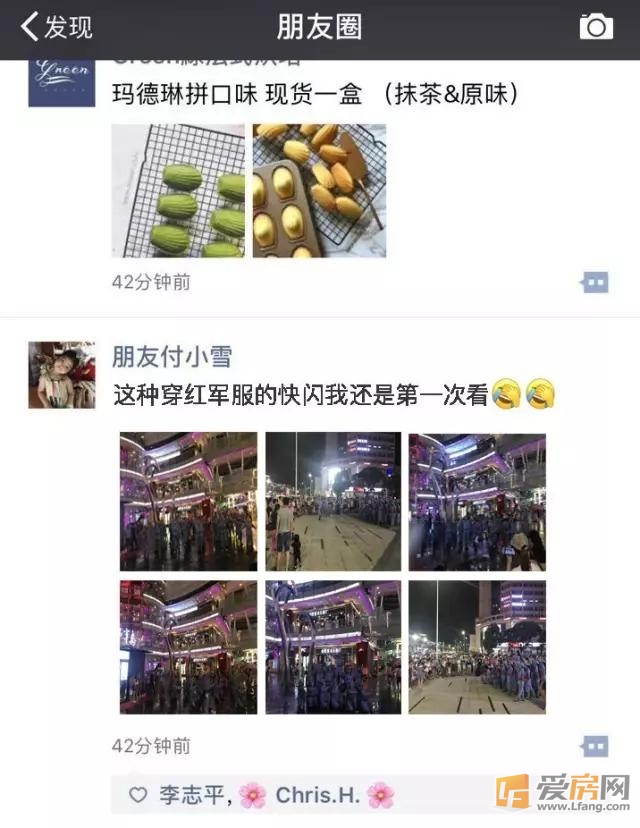Viewport: 640px width, 828px height.
Task: Open the camera to post a moment
Action: (x=596, y=27)
